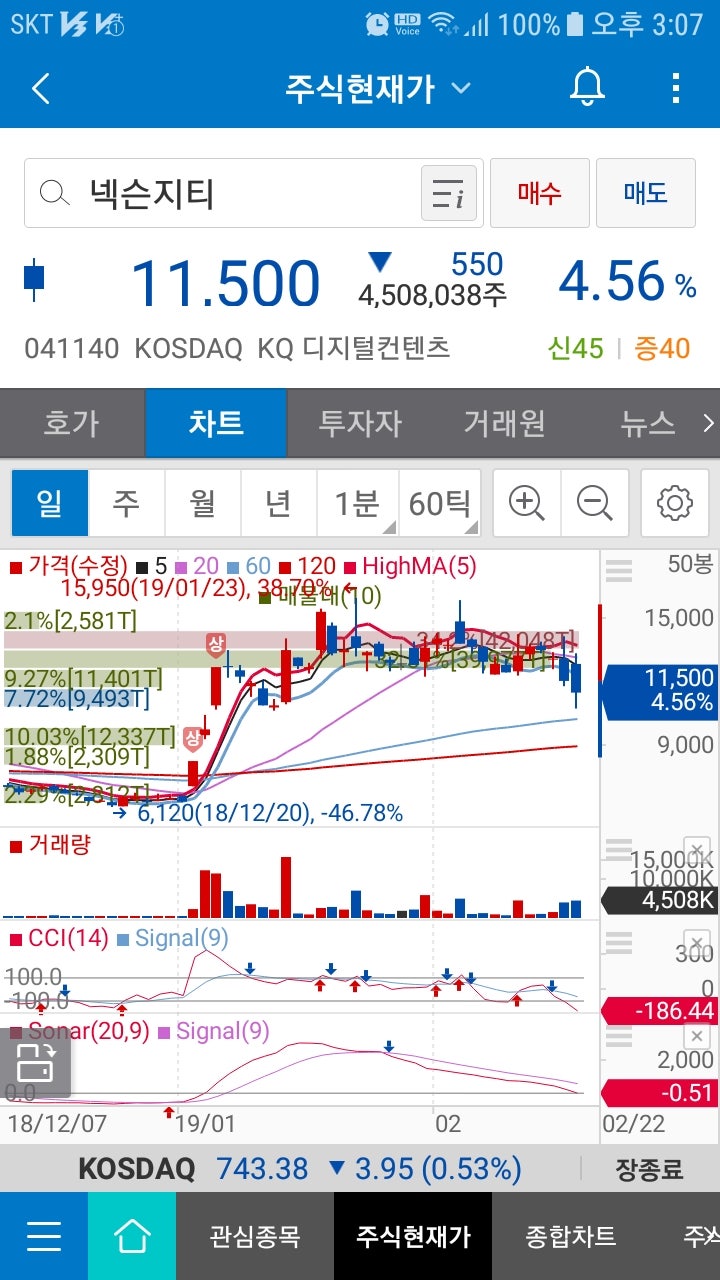Image resolution: width=720 pixels, height=1280 pixels.
Task: Open the overflow three-dot menu
Action: coord(674,88)
